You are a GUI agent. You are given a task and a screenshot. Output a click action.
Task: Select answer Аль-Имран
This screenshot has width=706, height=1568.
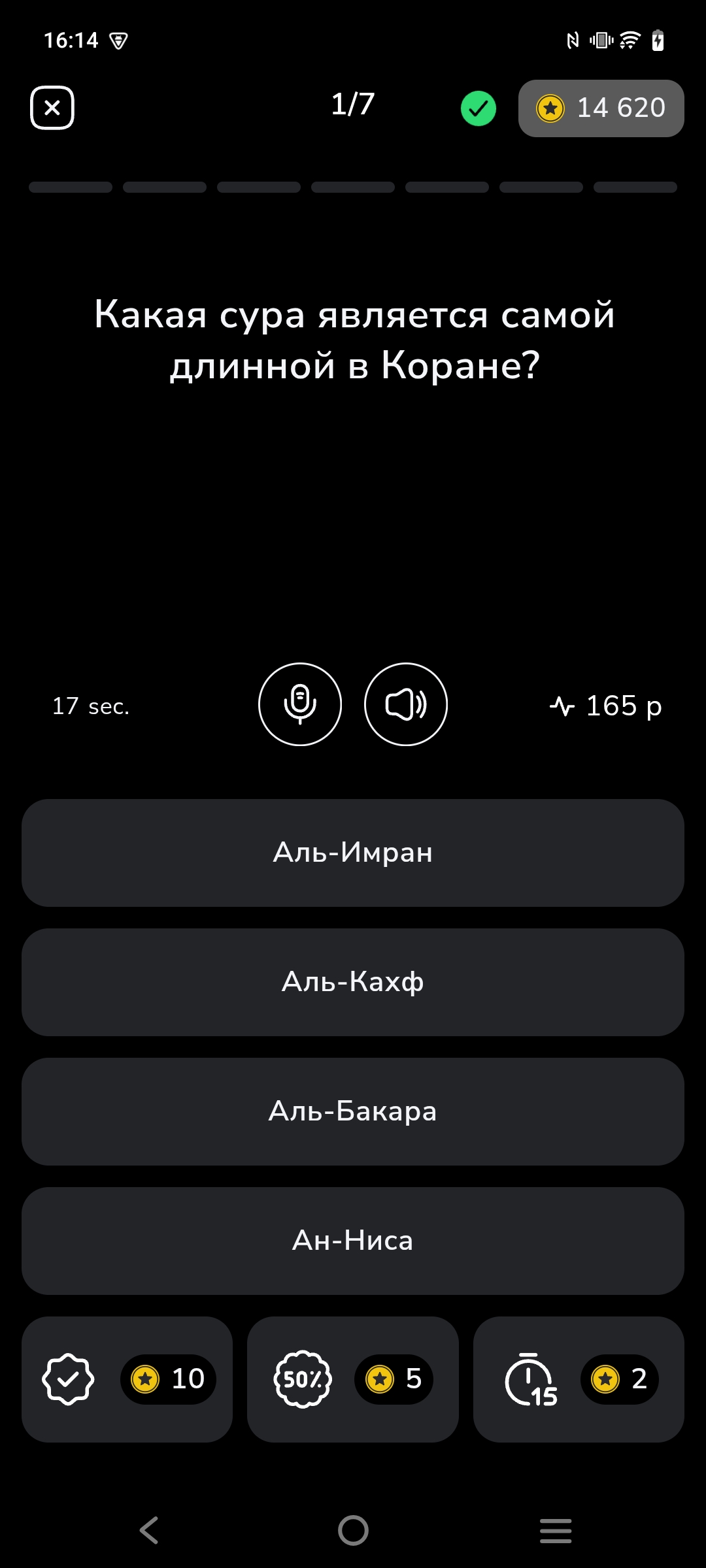pyautogui.click(x=353, y=852)
